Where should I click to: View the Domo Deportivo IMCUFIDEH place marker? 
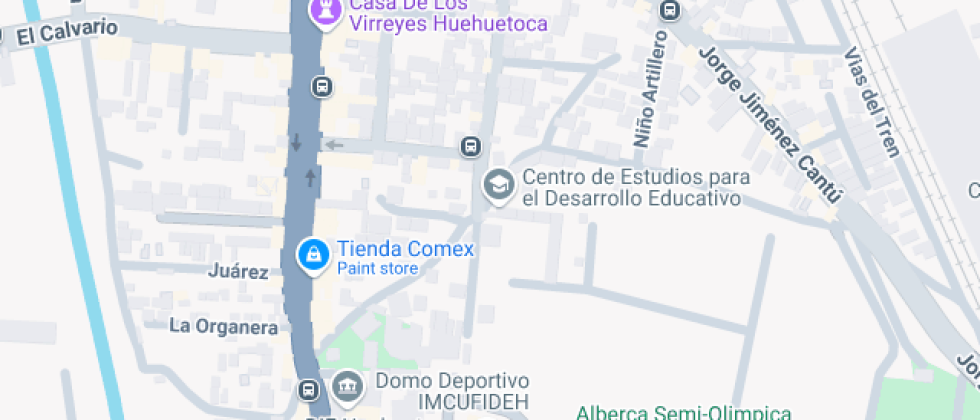pyautogui.click(x=348, y=385)
